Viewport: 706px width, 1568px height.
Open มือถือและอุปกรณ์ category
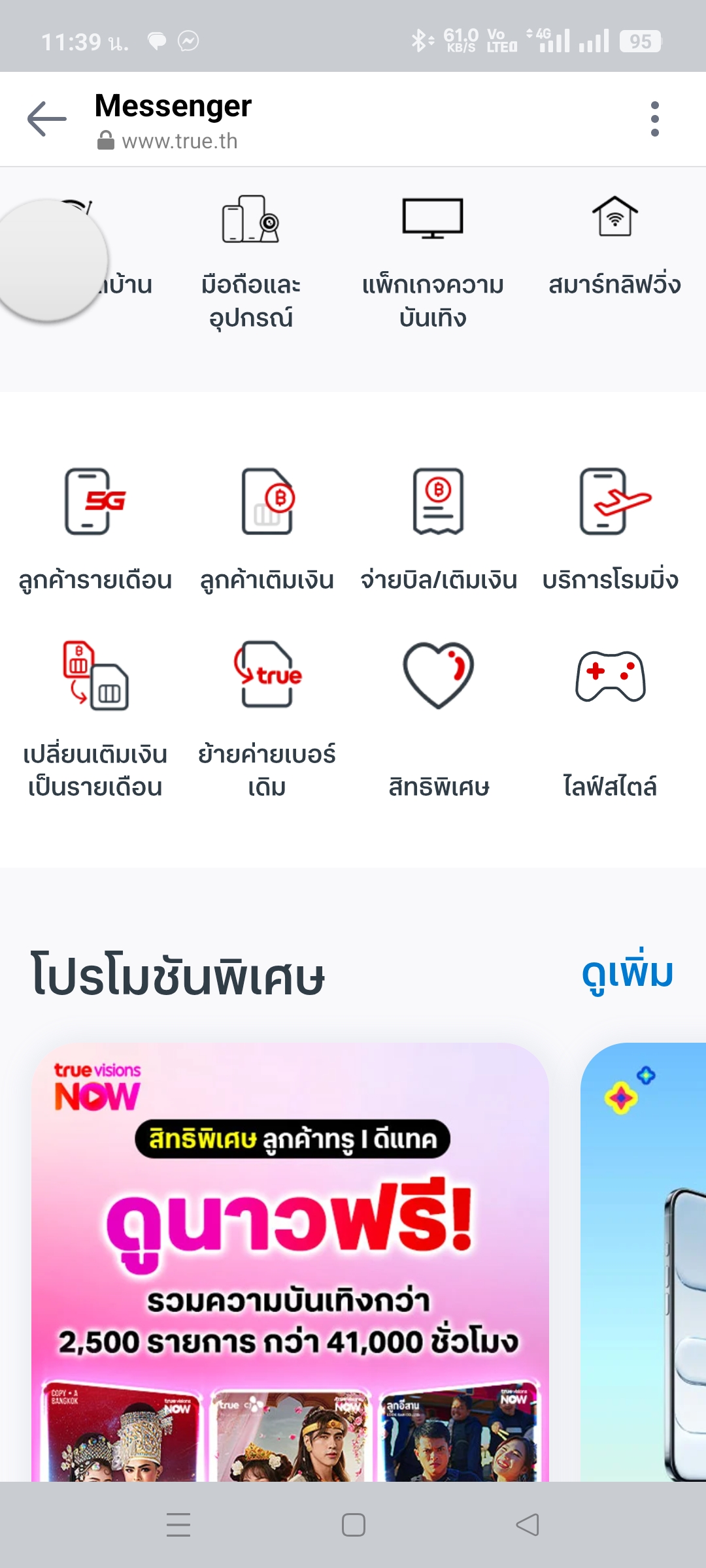251,261
